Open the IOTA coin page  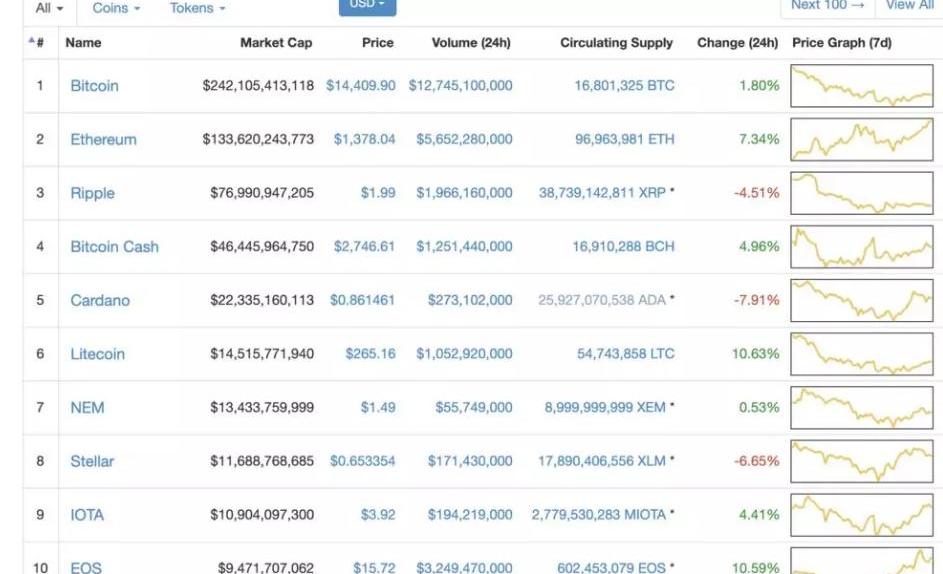tap(87, 515)
